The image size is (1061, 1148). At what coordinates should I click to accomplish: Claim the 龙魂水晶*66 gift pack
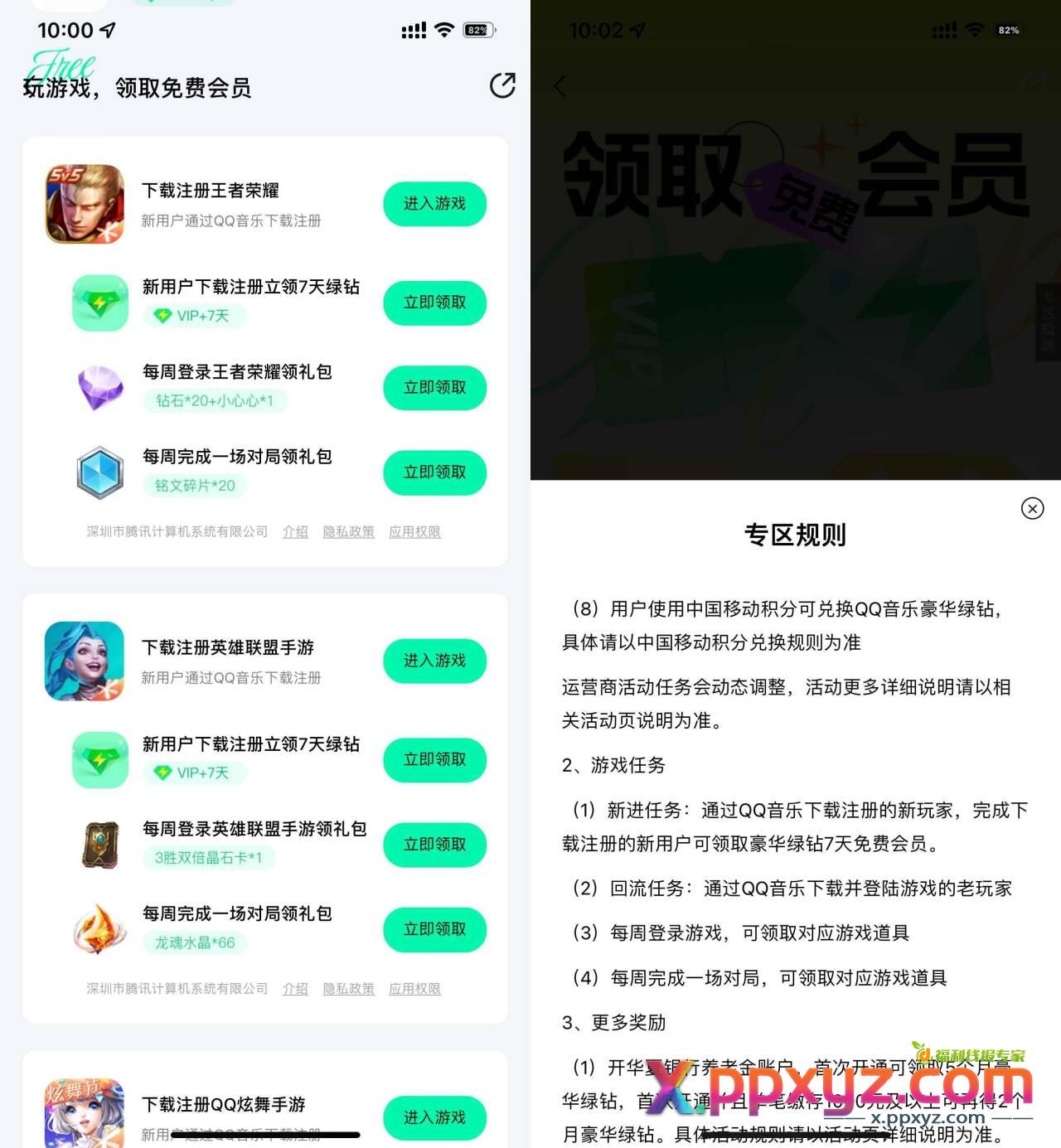click(x=434, y=930)
